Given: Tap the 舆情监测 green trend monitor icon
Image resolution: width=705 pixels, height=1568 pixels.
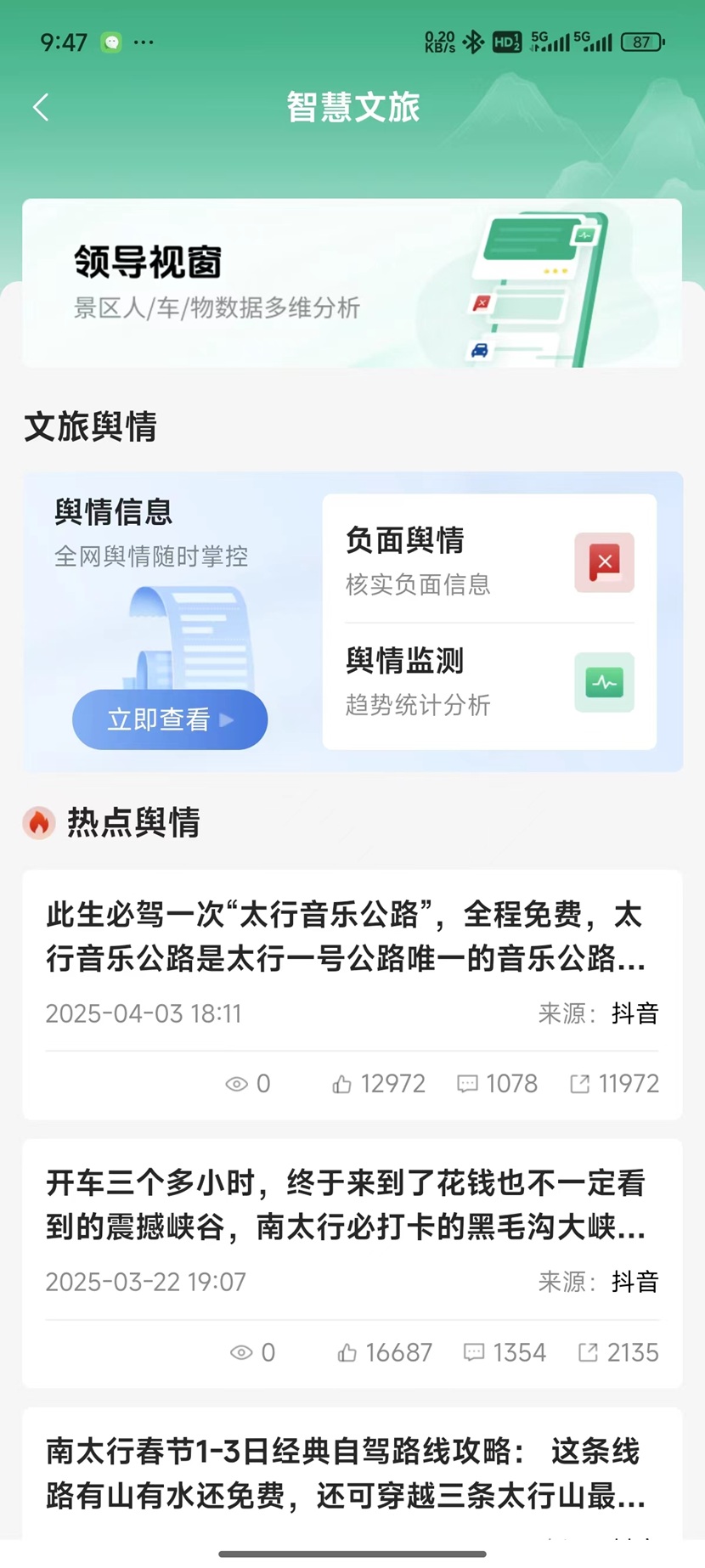Looking at the screenshot, I should point(603,683).
